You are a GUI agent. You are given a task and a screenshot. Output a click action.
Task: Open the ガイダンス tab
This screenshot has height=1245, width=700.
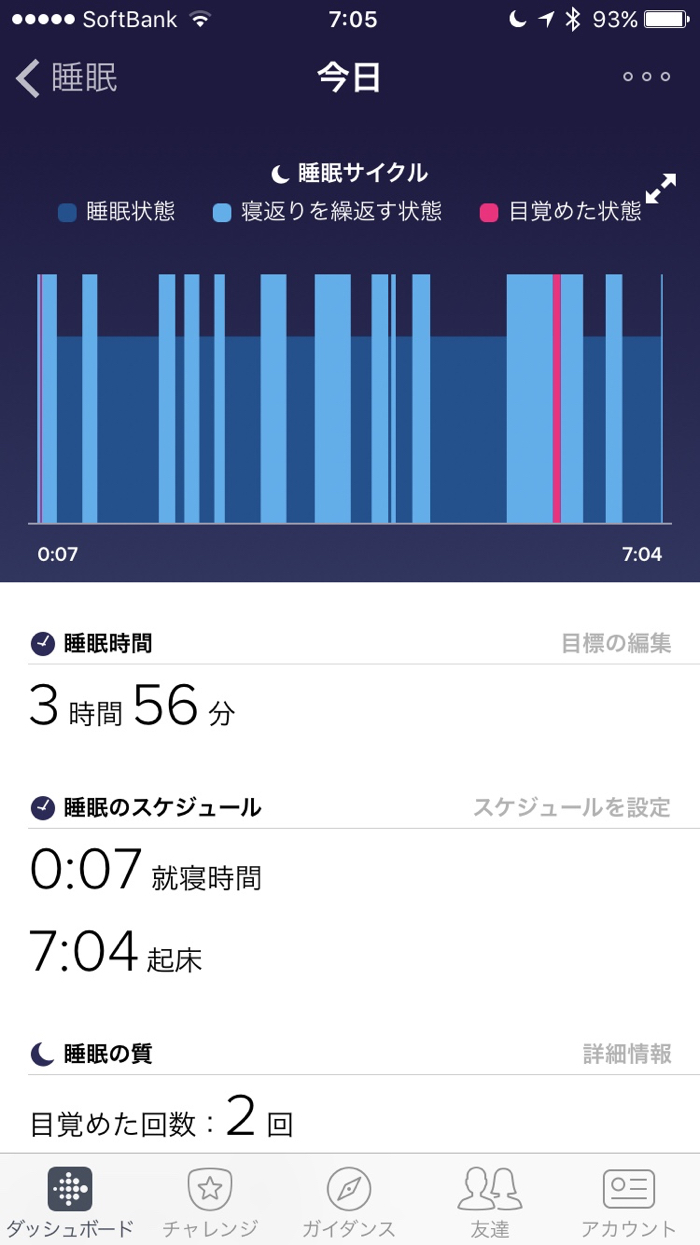[349, 1202]
